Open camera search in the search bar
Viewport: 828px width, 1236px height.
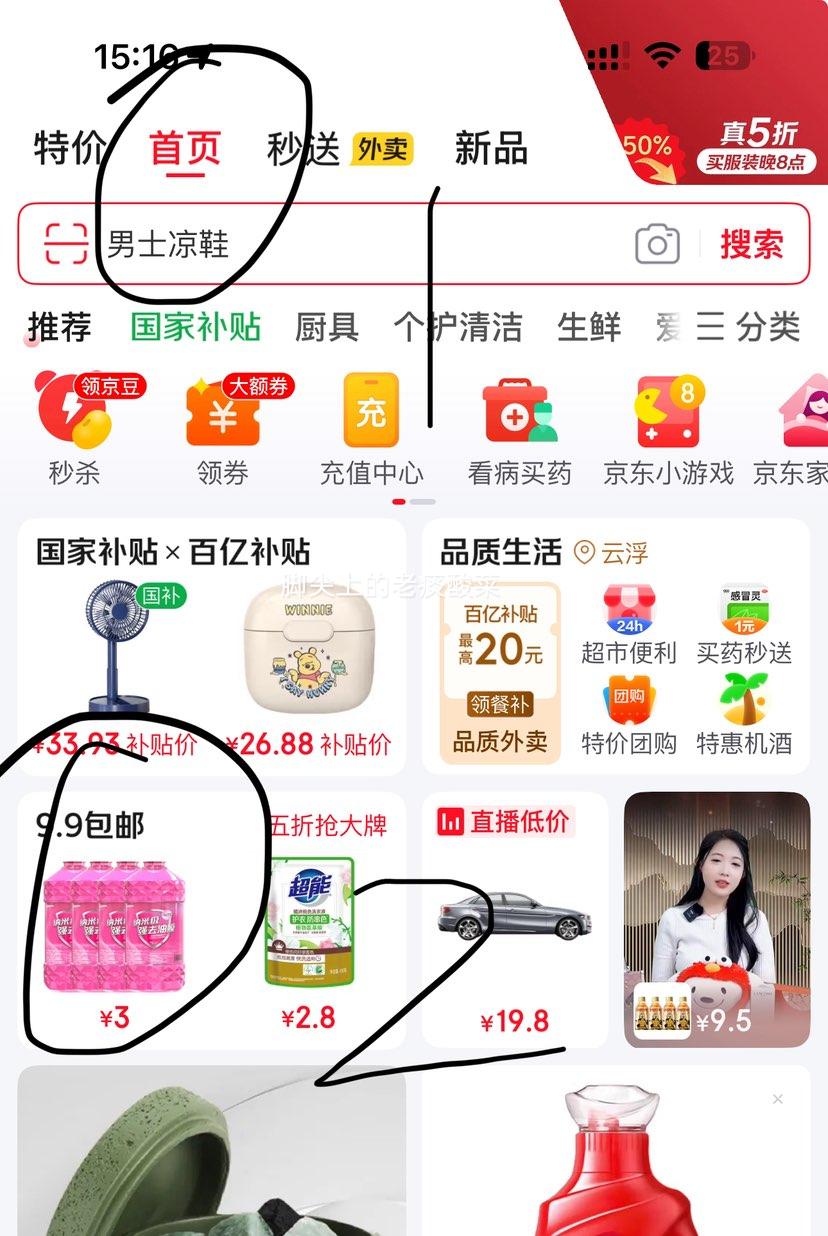coord(657,244)
